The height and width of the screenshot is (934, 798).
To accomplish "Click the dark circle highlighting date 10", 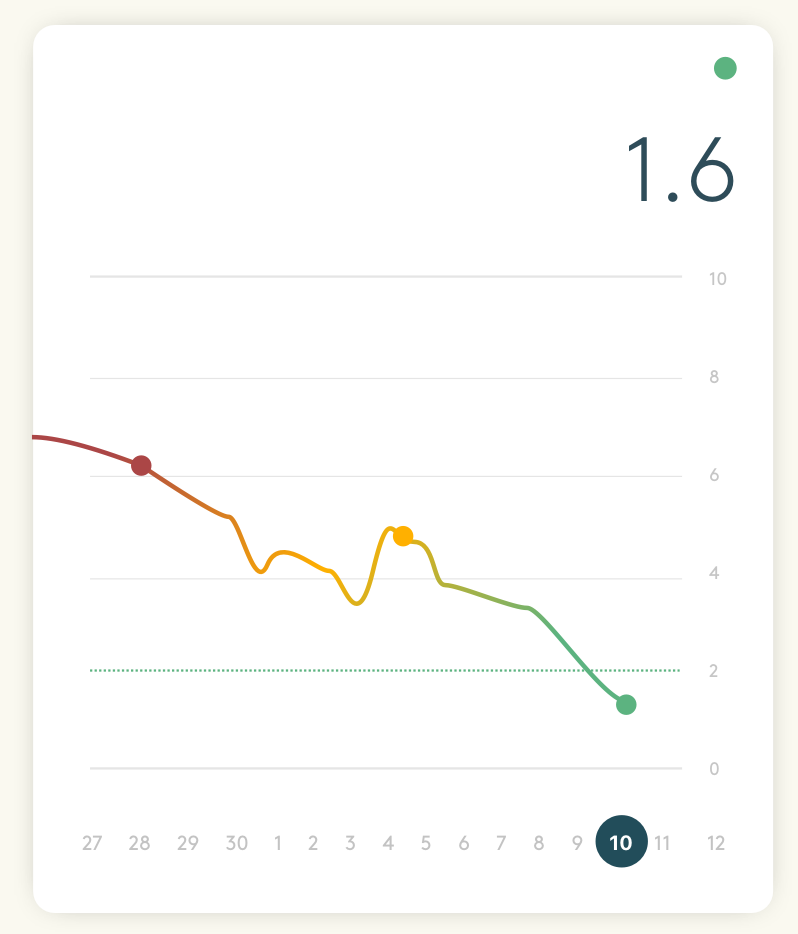I will tap(621, 842).
